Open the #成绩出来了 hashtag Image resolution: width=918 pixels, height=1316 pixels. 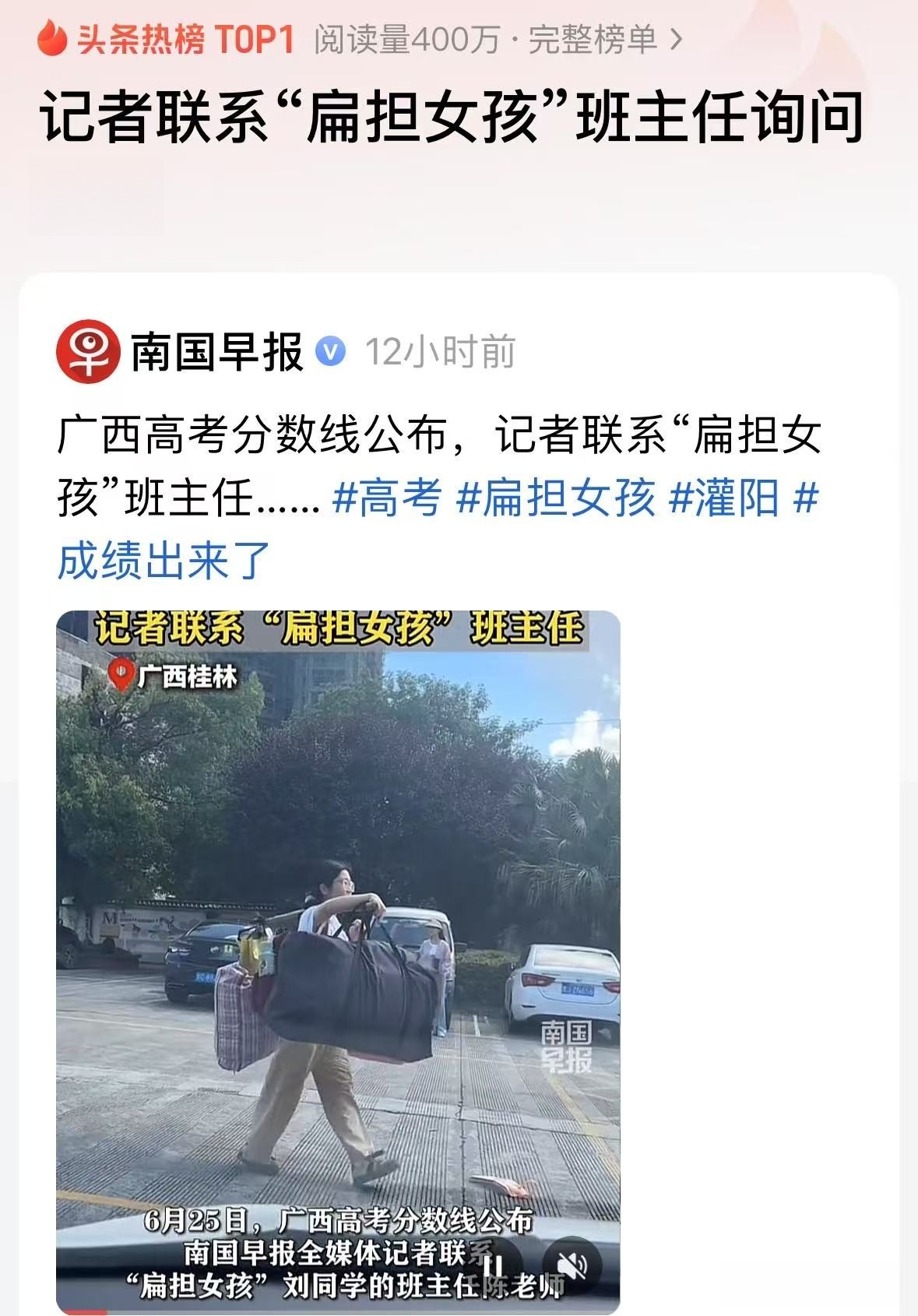tap(164, 560)
